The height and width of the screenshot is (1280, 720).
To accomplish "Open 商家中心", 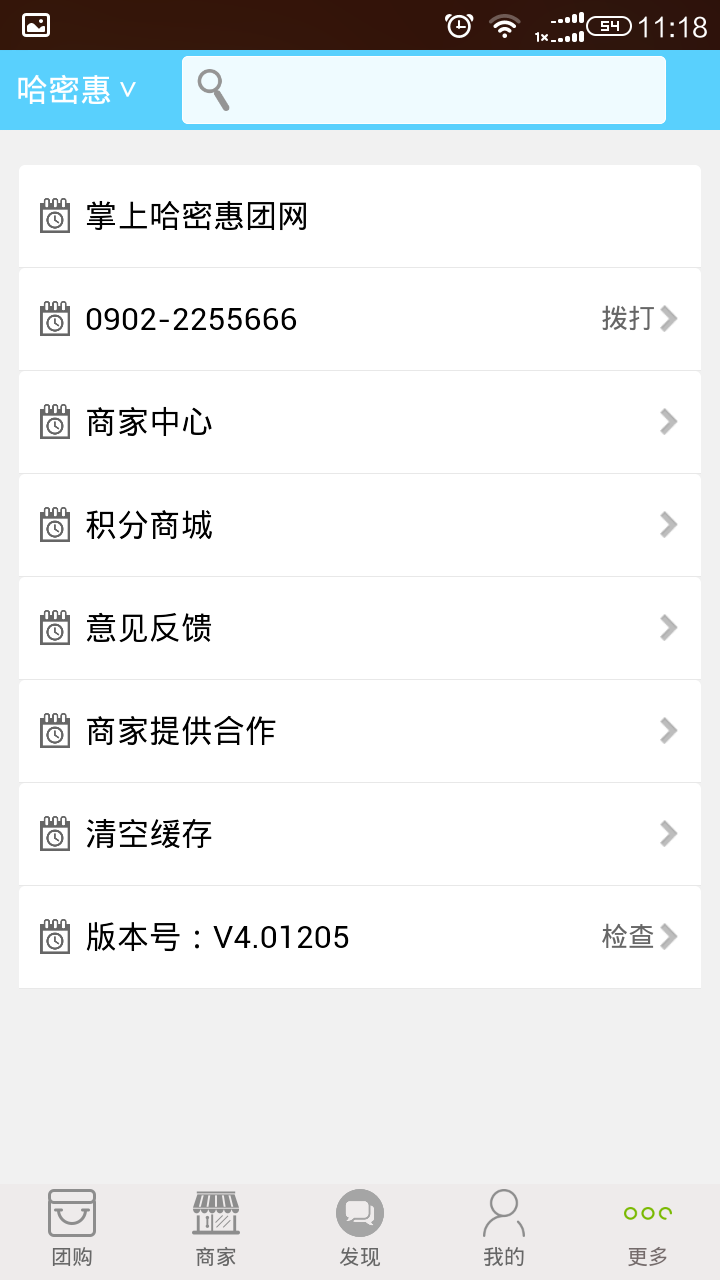I will coord(360,422).
